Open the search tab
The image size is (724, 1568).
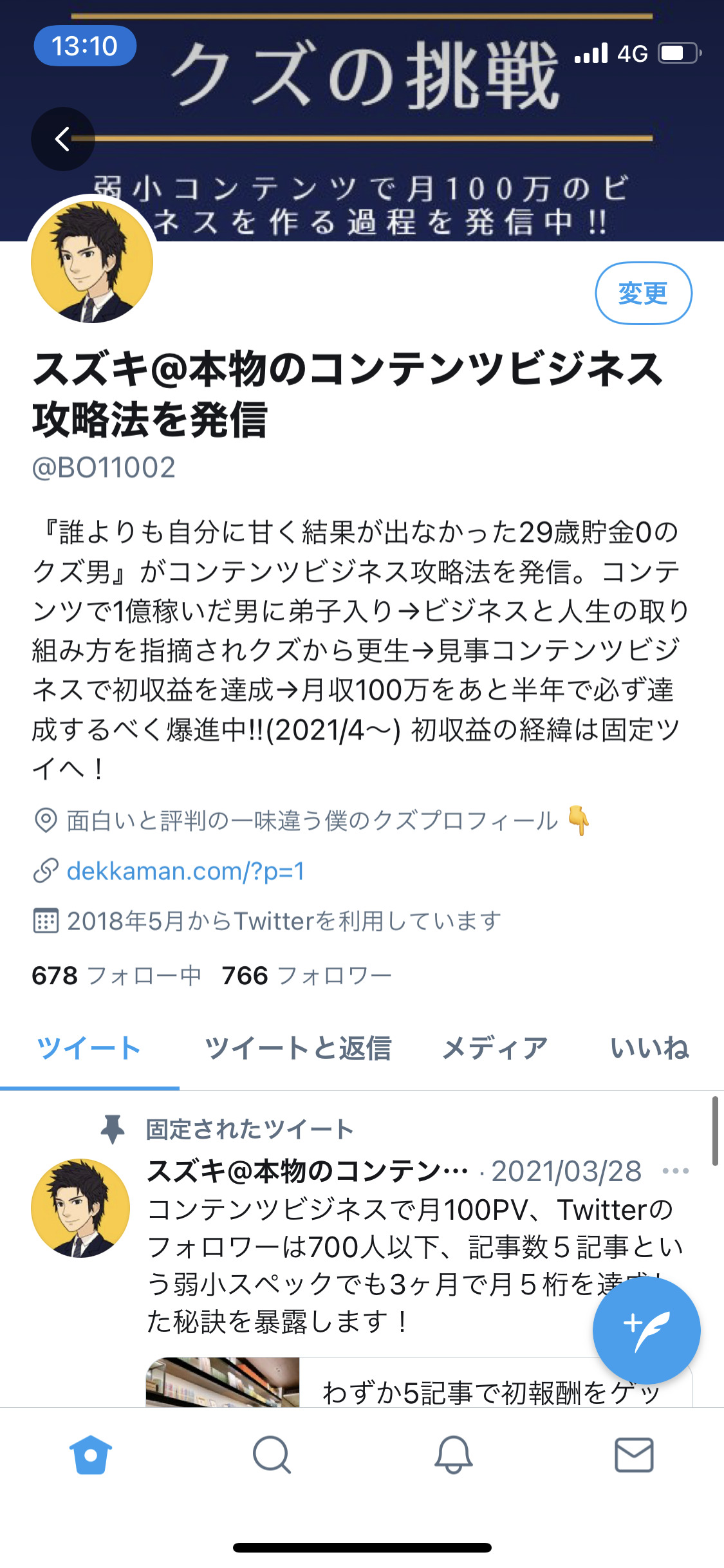point(272,1455)
